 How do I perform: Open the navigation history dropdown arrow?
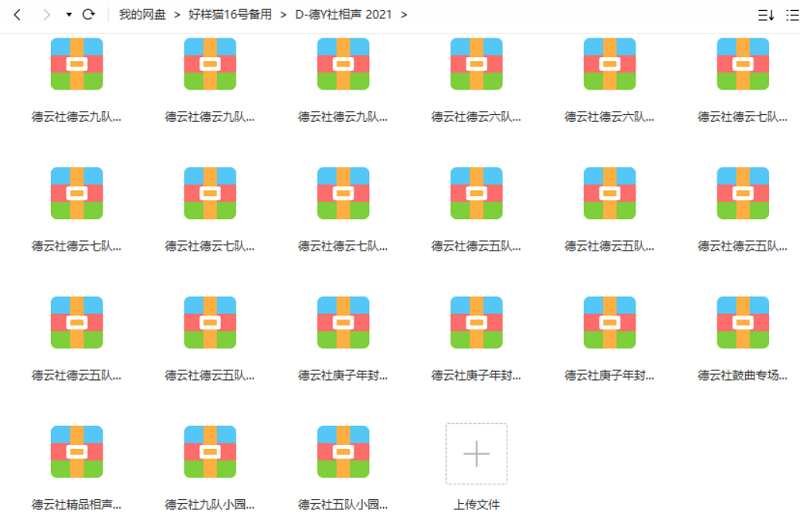pyautogui.click(x=68, y=15)
